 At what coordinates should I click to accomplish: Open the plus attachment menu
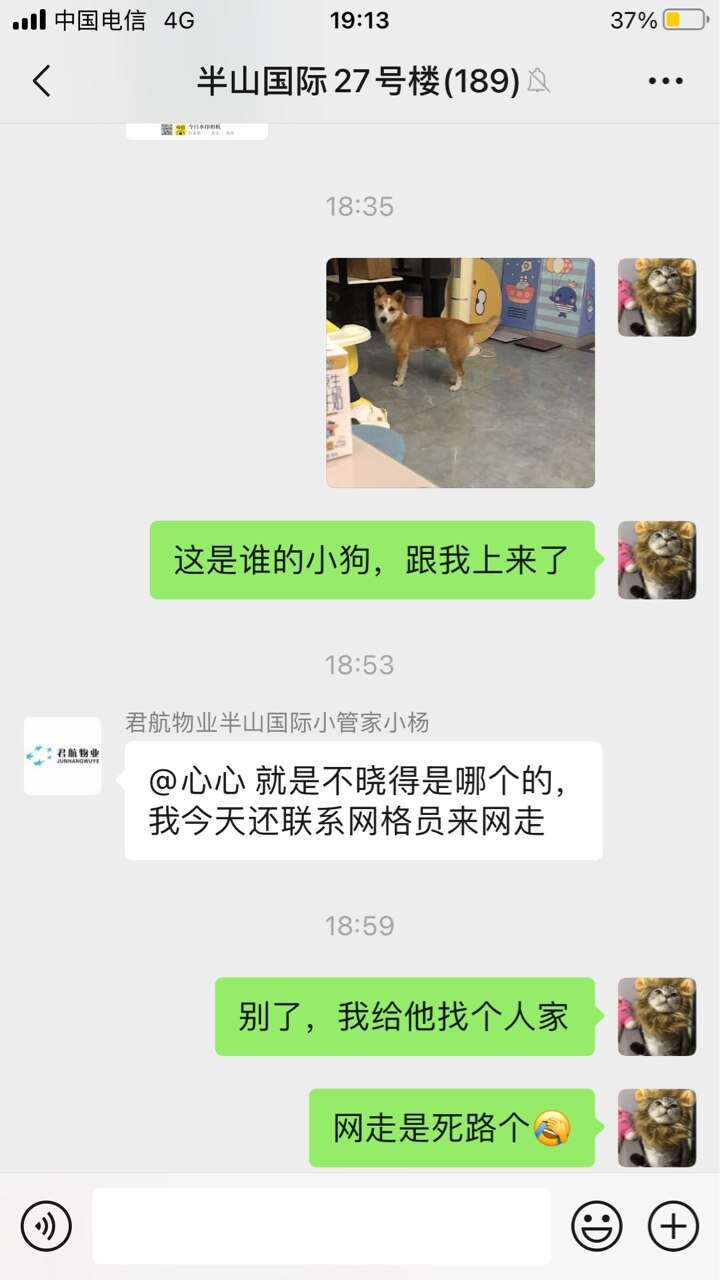pyautogui.click(x=673, y=1225)
